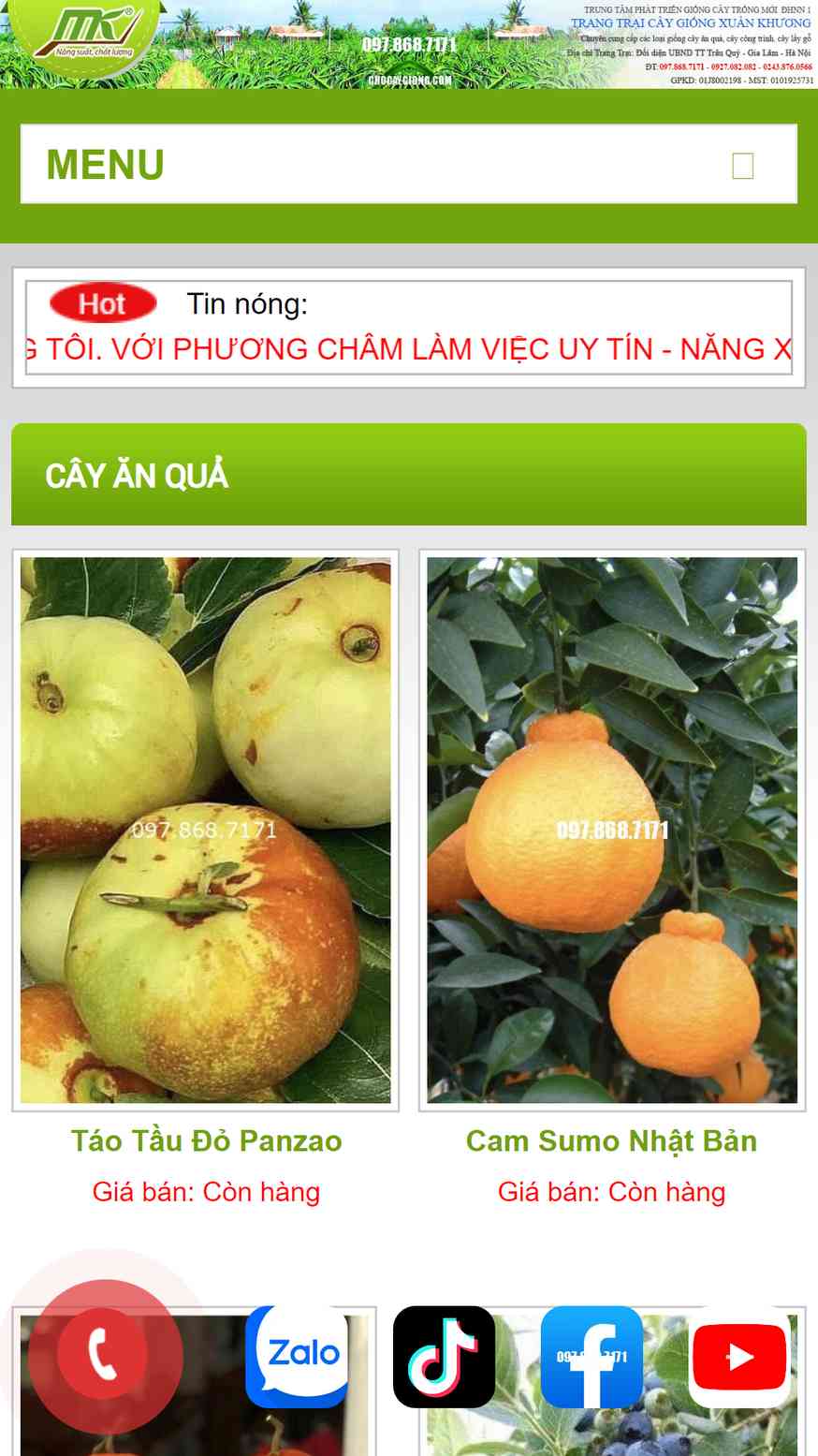Open the TikTok page icon
818x1456 pixels.
coord(444,1356)
